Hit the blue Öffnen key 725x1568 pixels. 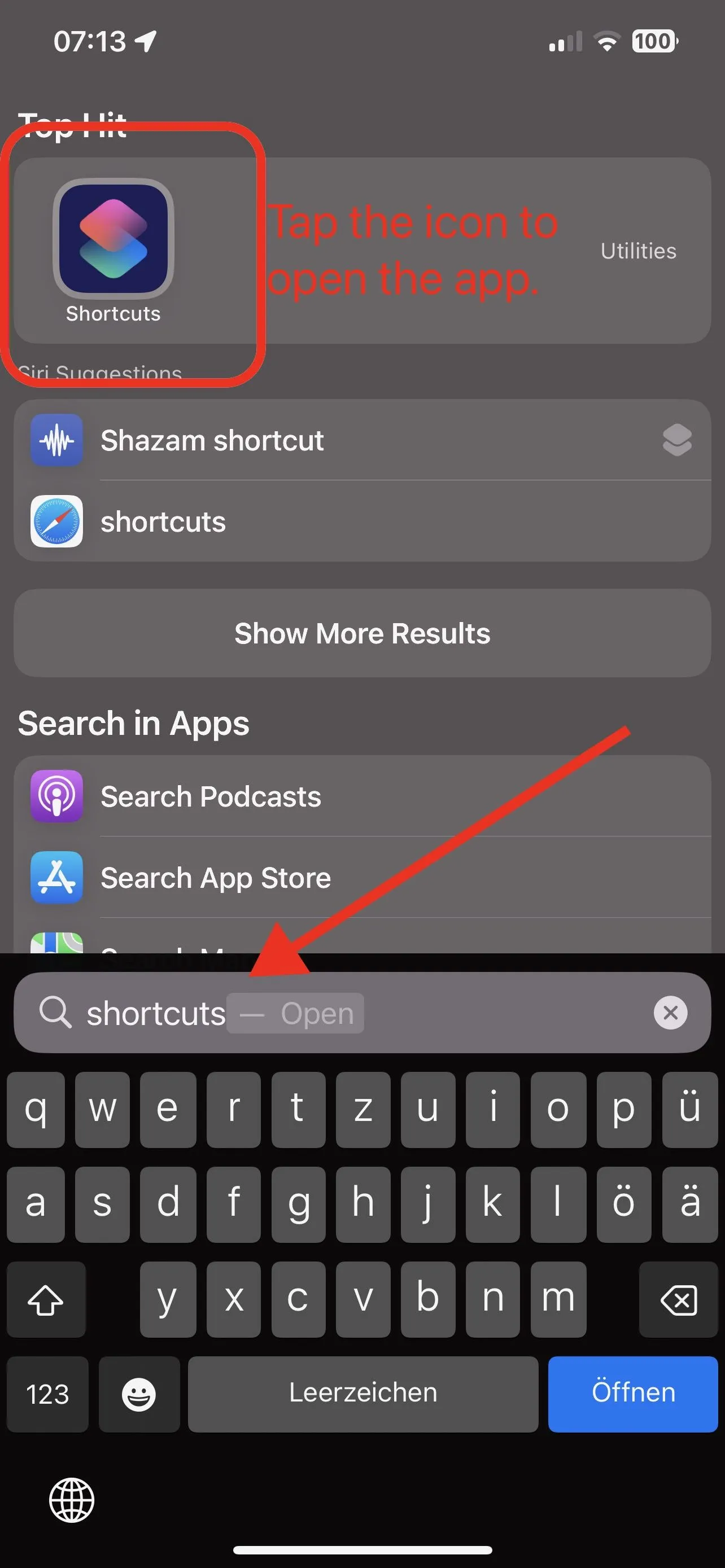632,1393
